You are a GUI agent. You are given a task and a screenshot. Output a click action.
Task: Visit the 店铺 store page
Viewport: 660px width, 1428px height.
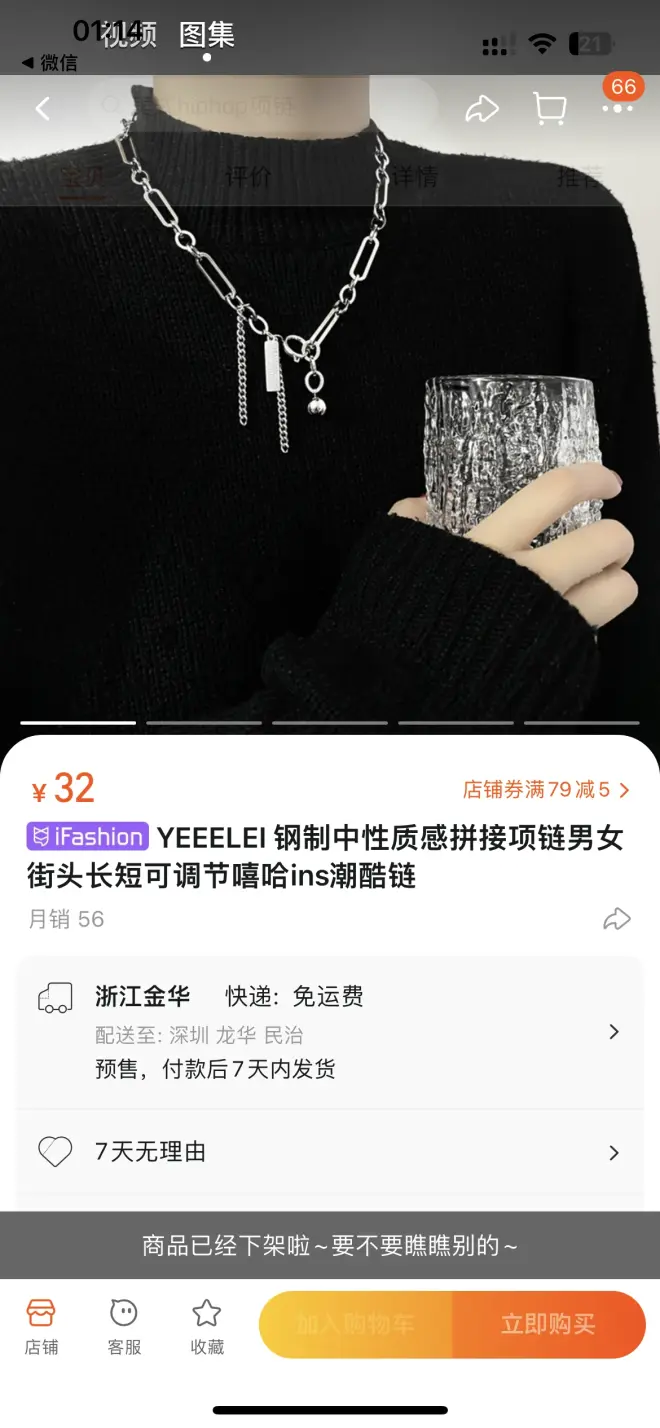41,1327
